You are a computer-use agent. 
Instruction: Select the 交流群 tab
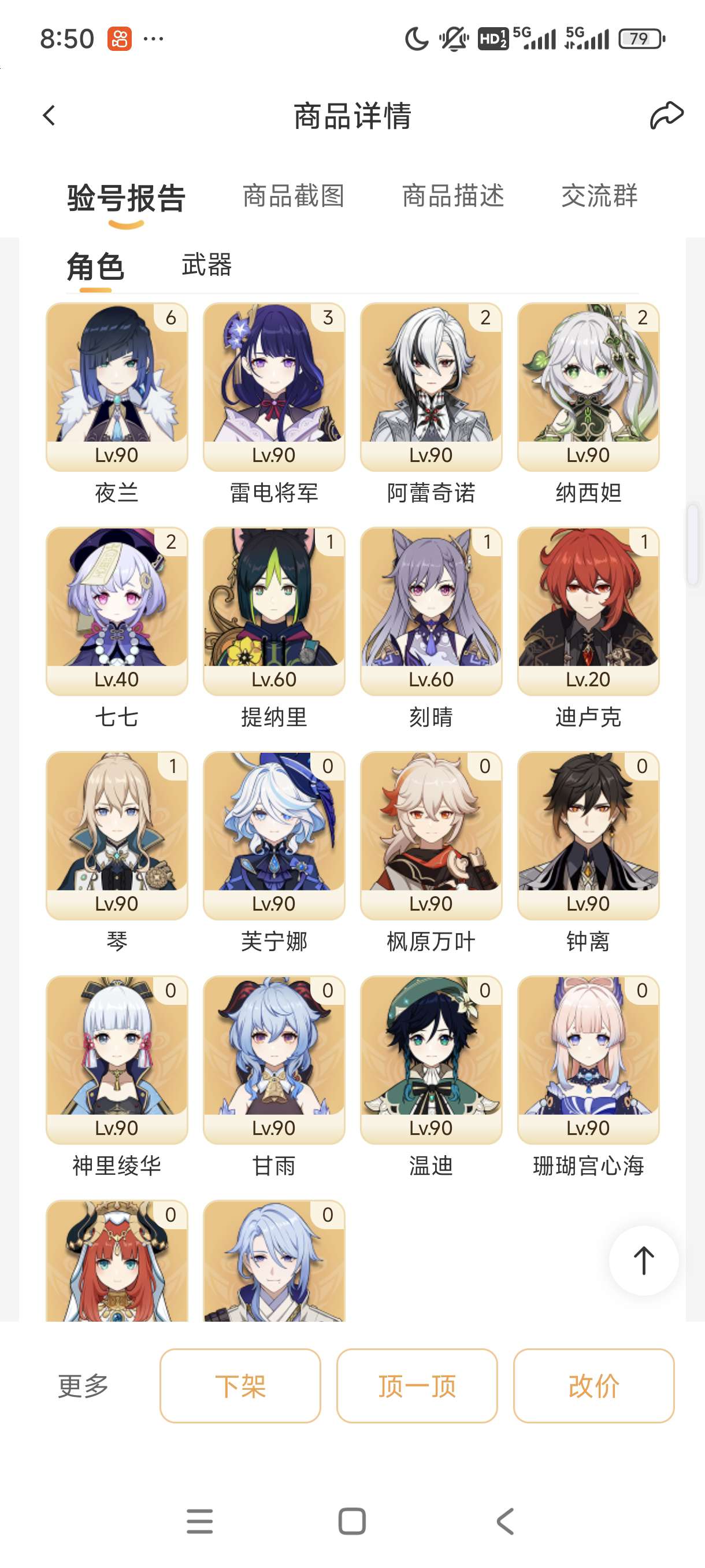[x=599, y=196]
